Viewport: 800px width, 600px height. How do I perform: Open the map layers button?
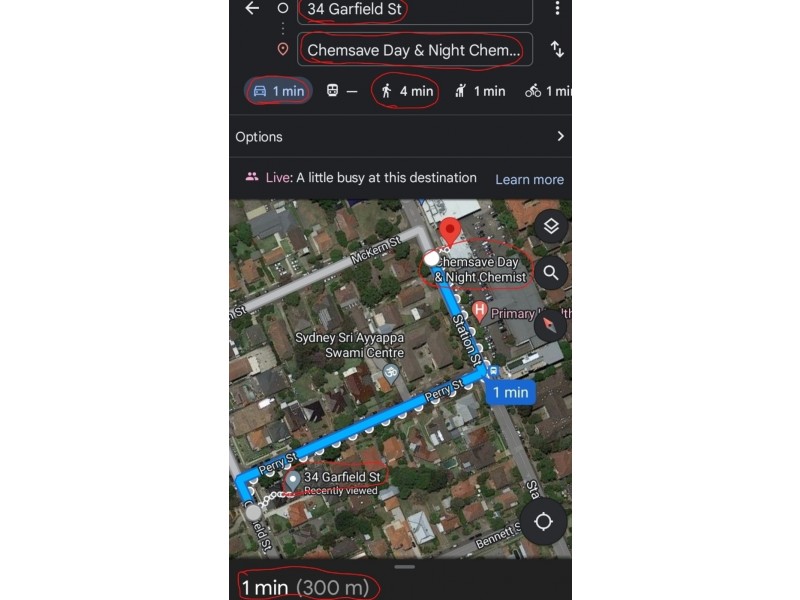coord(550,227)
